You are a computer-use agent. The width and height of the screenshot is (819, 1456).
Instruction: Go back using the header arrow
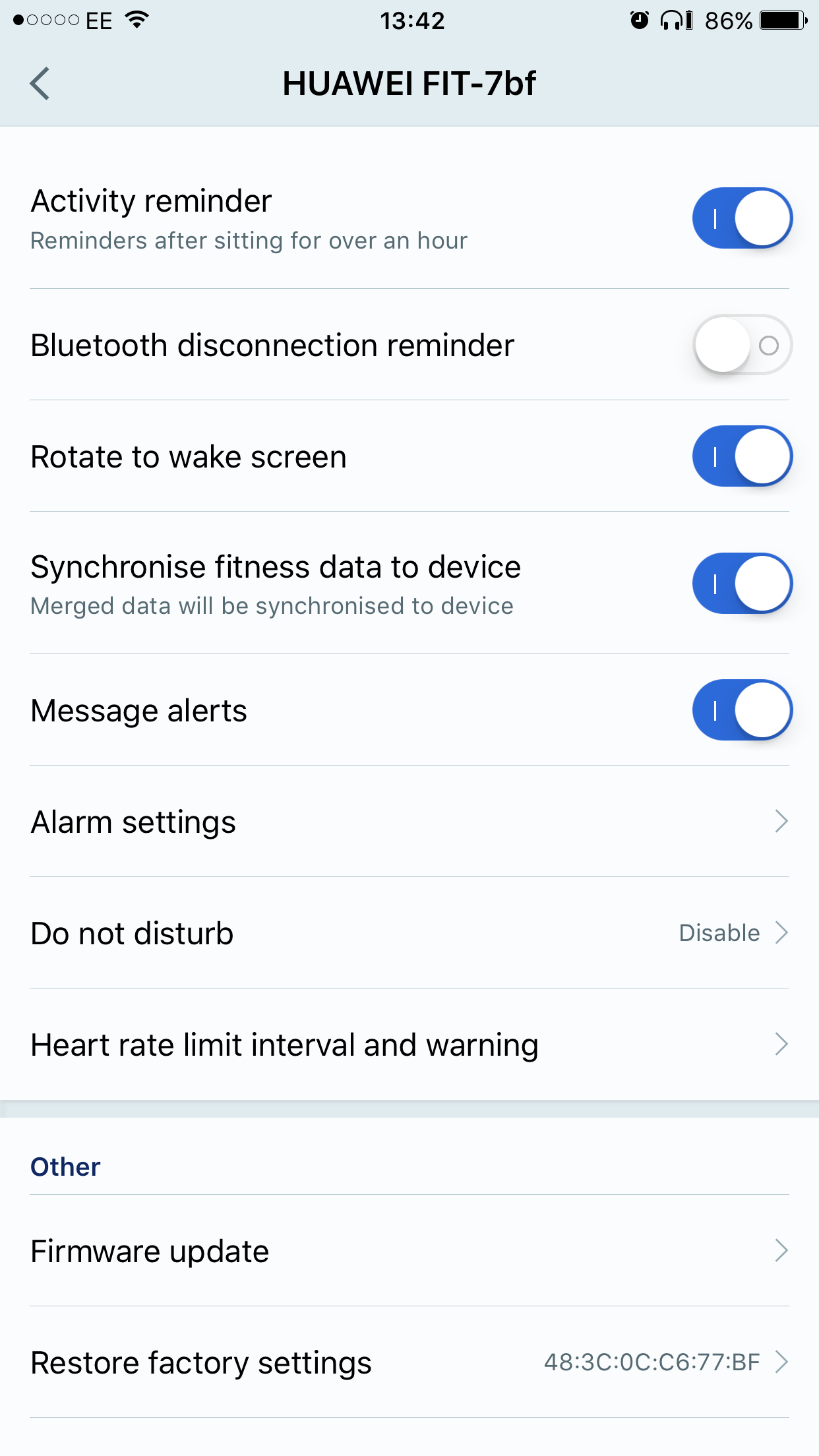[x=40, y=84]
